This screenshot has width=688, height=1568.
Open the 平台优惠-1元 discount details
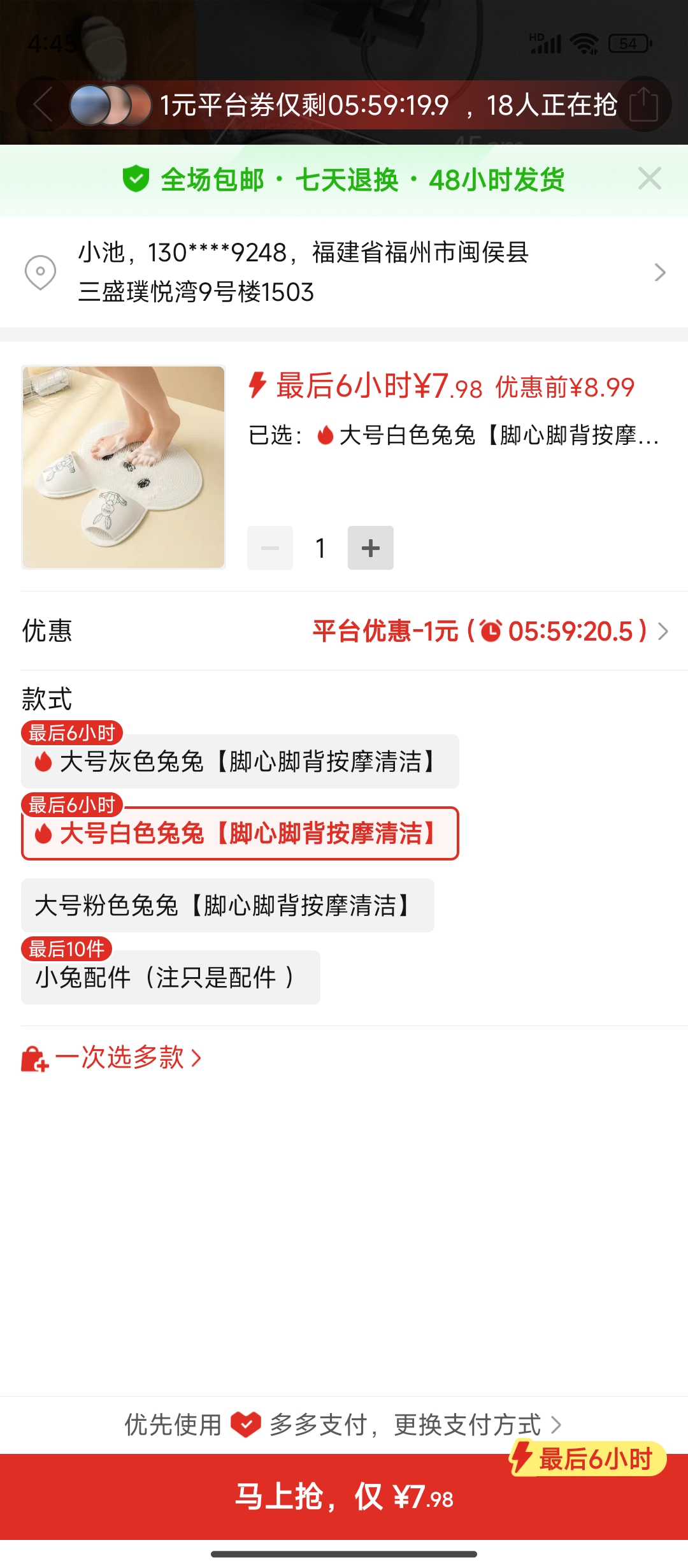tap(489, 631)
